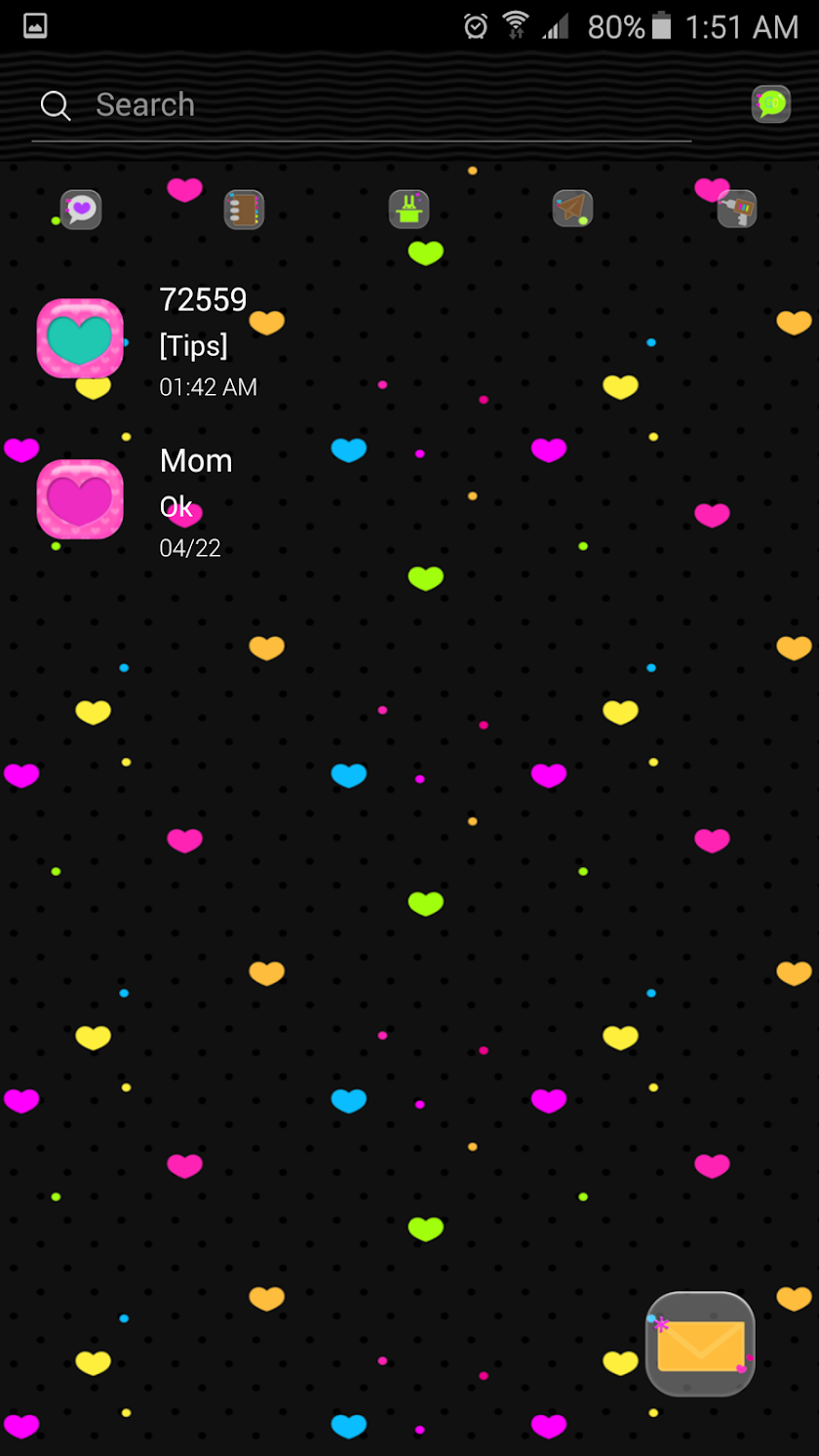Screen dimensions: 819x1456
Task: Open the GO chat bubble icon beside search
Action: click(x=771, y=104)
